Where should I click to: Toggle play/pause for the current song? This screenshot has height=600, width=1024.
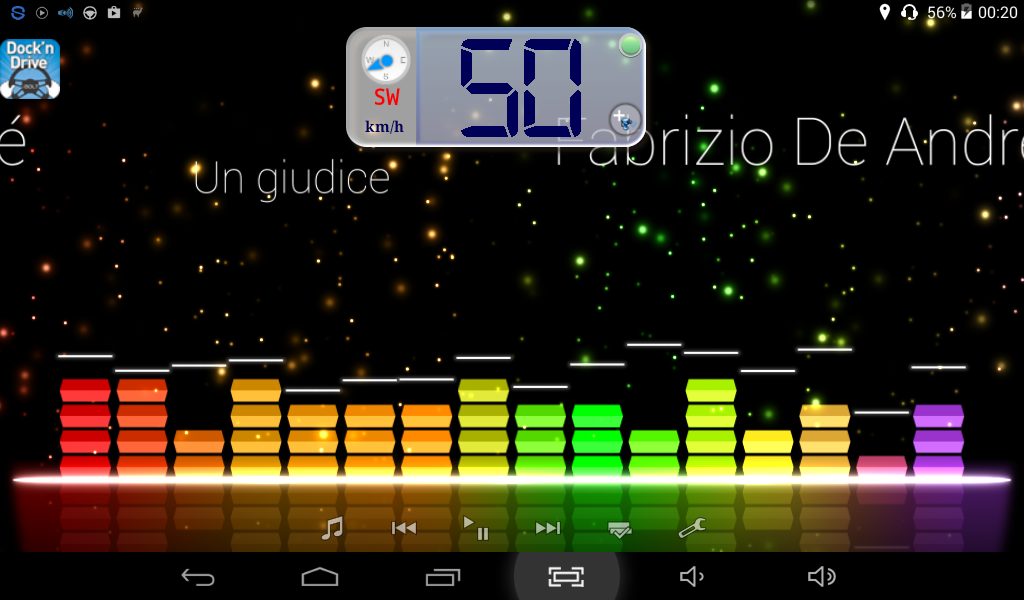[476, 527]
